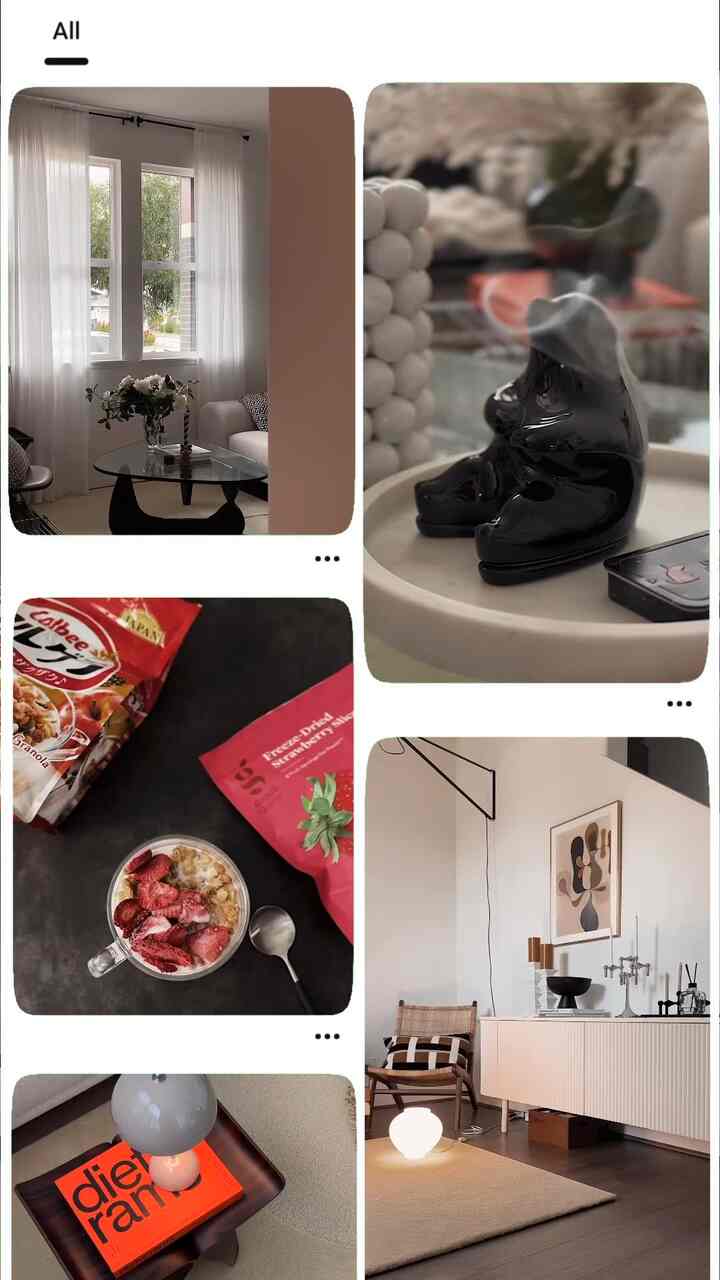
Task: Open options for the granola pin
Action: click(327, 1037)
